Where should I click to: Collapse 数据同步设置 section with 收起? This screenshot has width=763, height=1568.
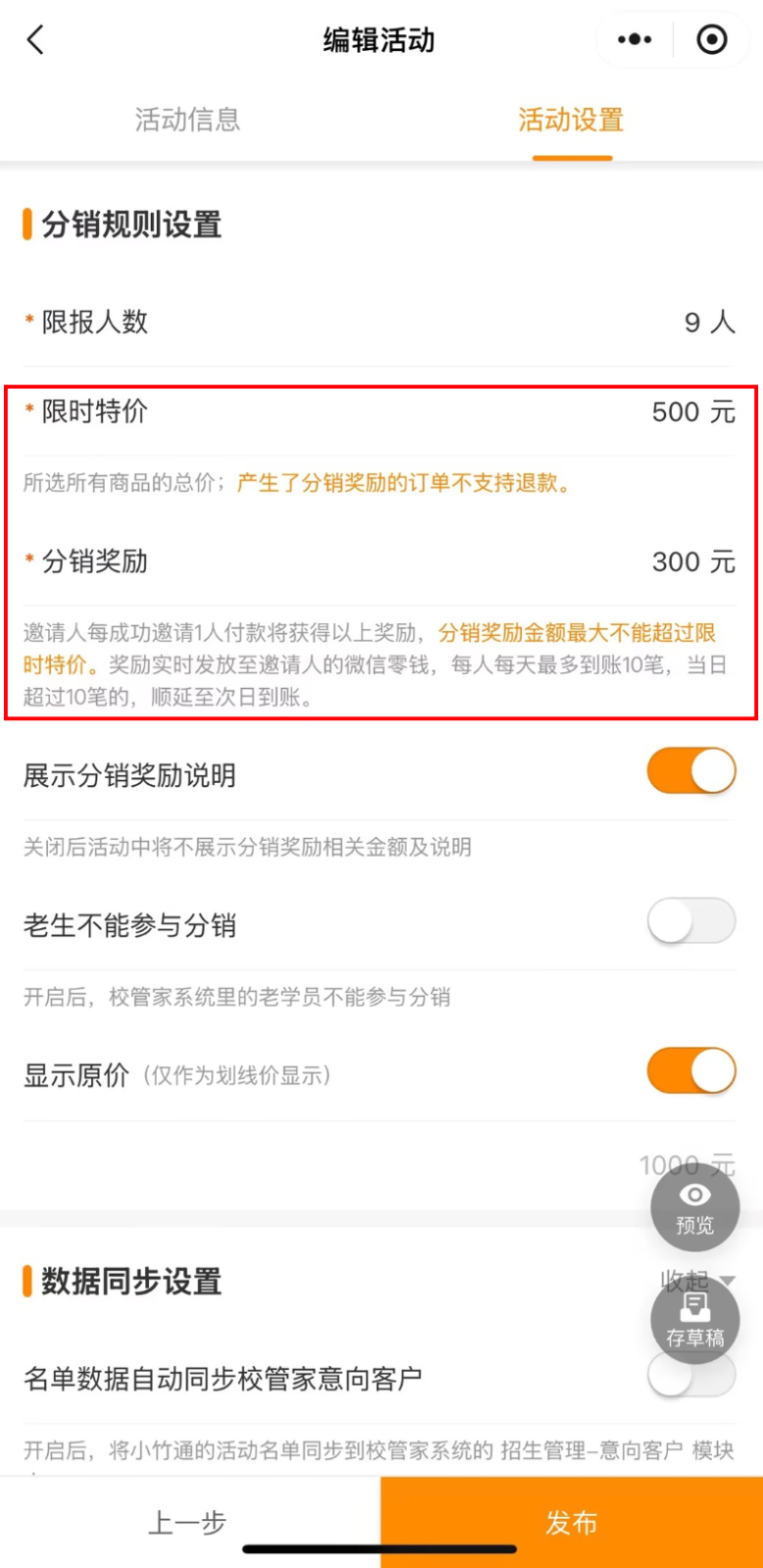[x=727, y=1280]
